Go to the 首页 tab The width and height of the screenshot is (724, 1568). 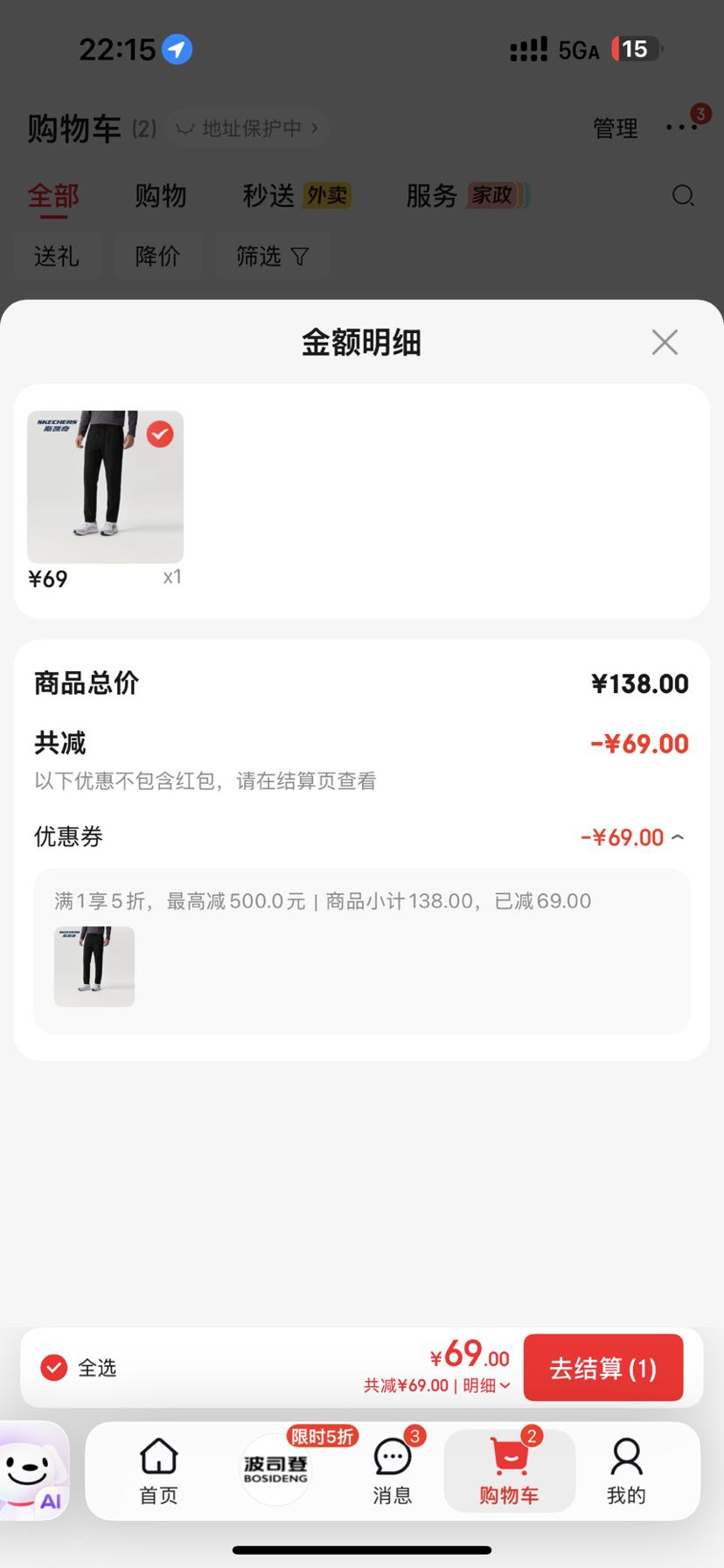(x=159, y=1472)
